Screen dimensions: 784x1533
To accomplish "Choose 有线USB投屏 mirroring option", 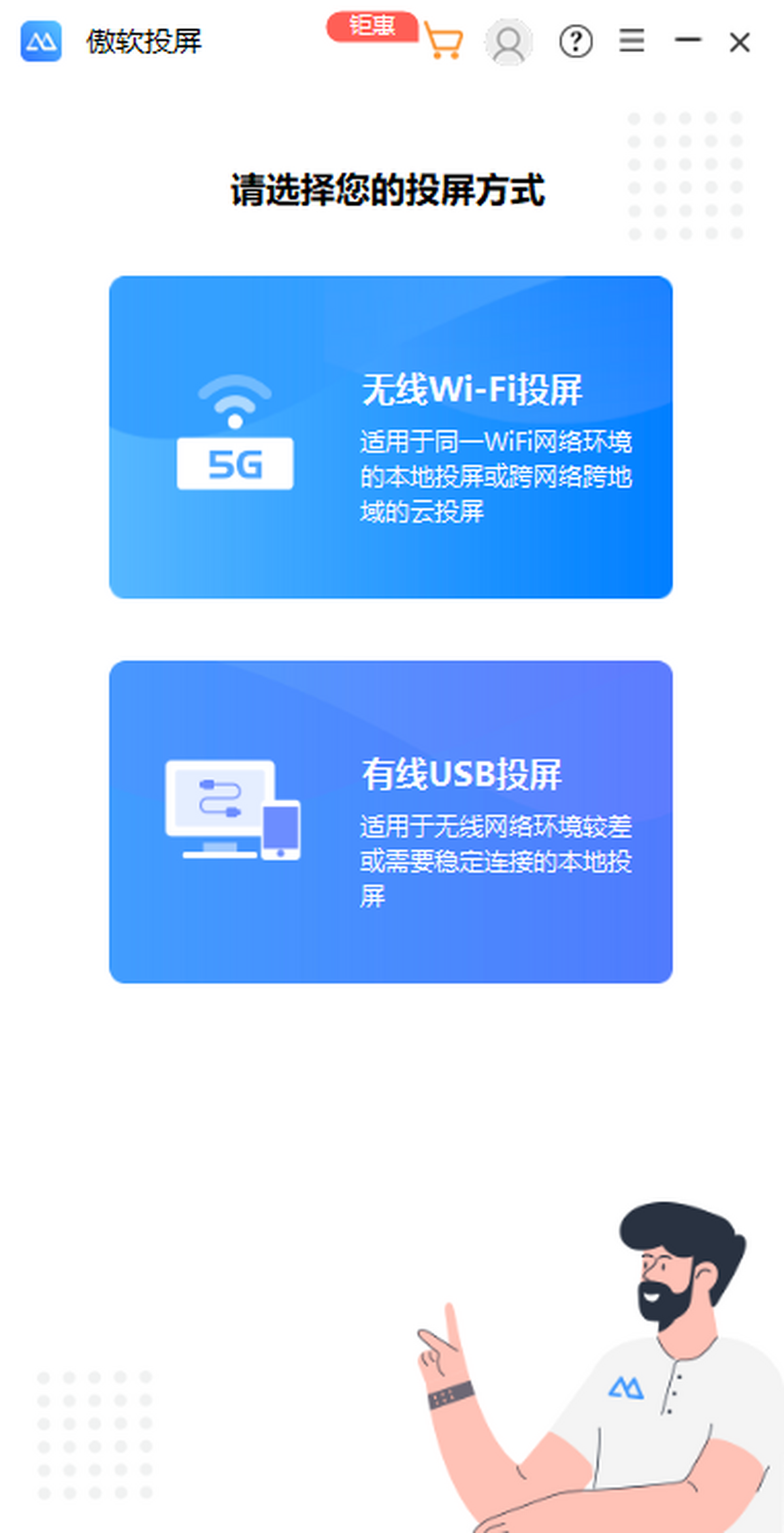I will click(x=391, y=822).
